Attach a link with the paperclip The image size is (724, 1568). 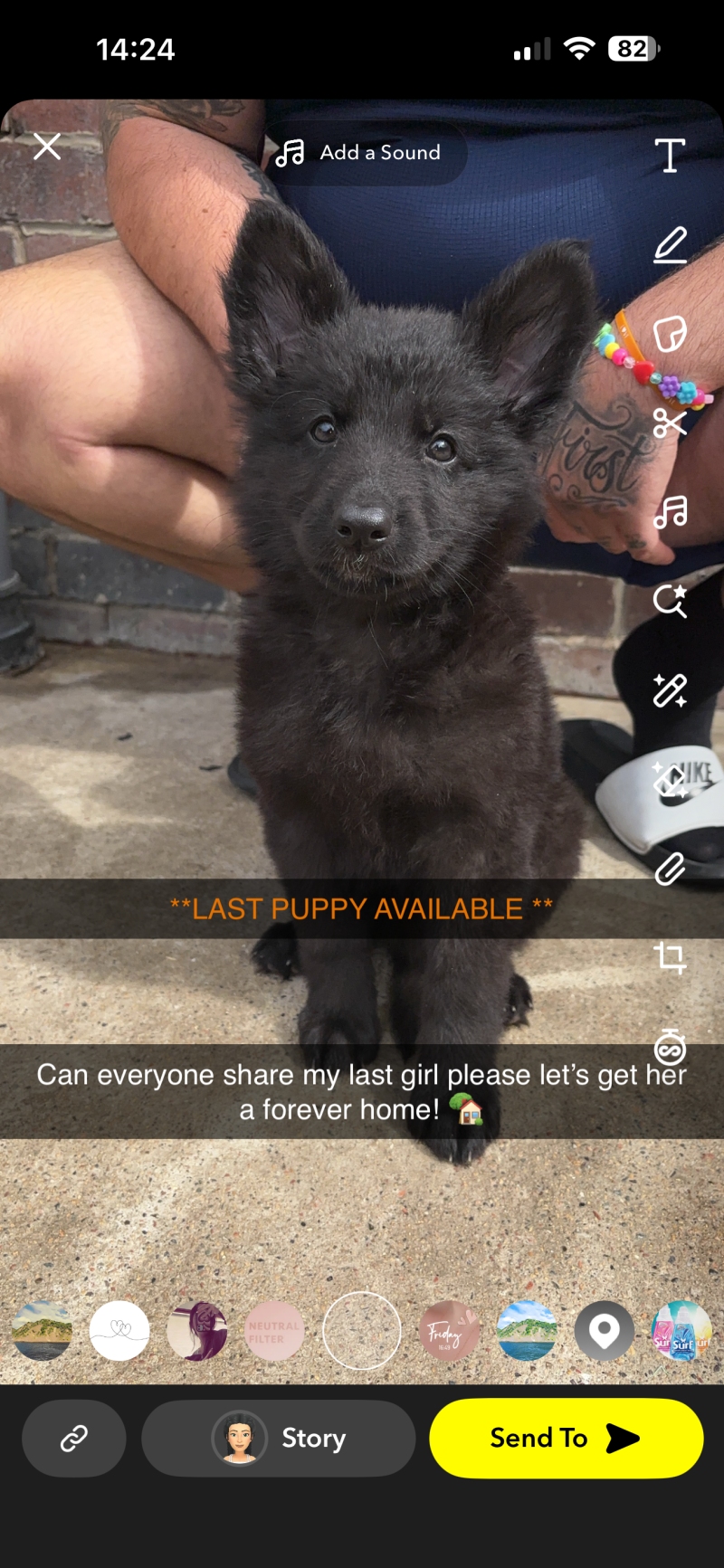pos(670,869)
